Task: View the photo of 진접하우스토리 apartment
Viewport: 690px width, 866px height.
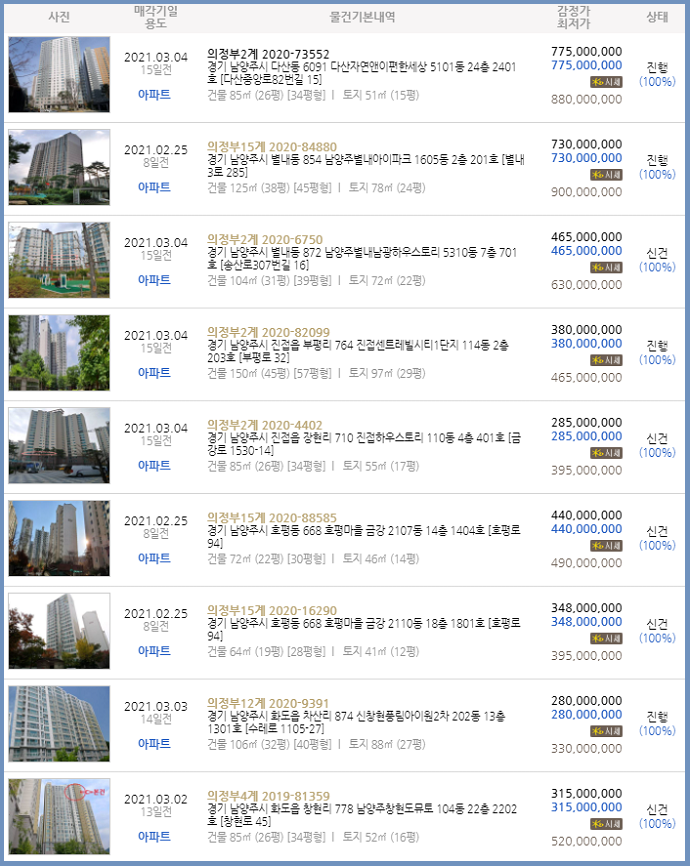Action: tap(59, 446)
